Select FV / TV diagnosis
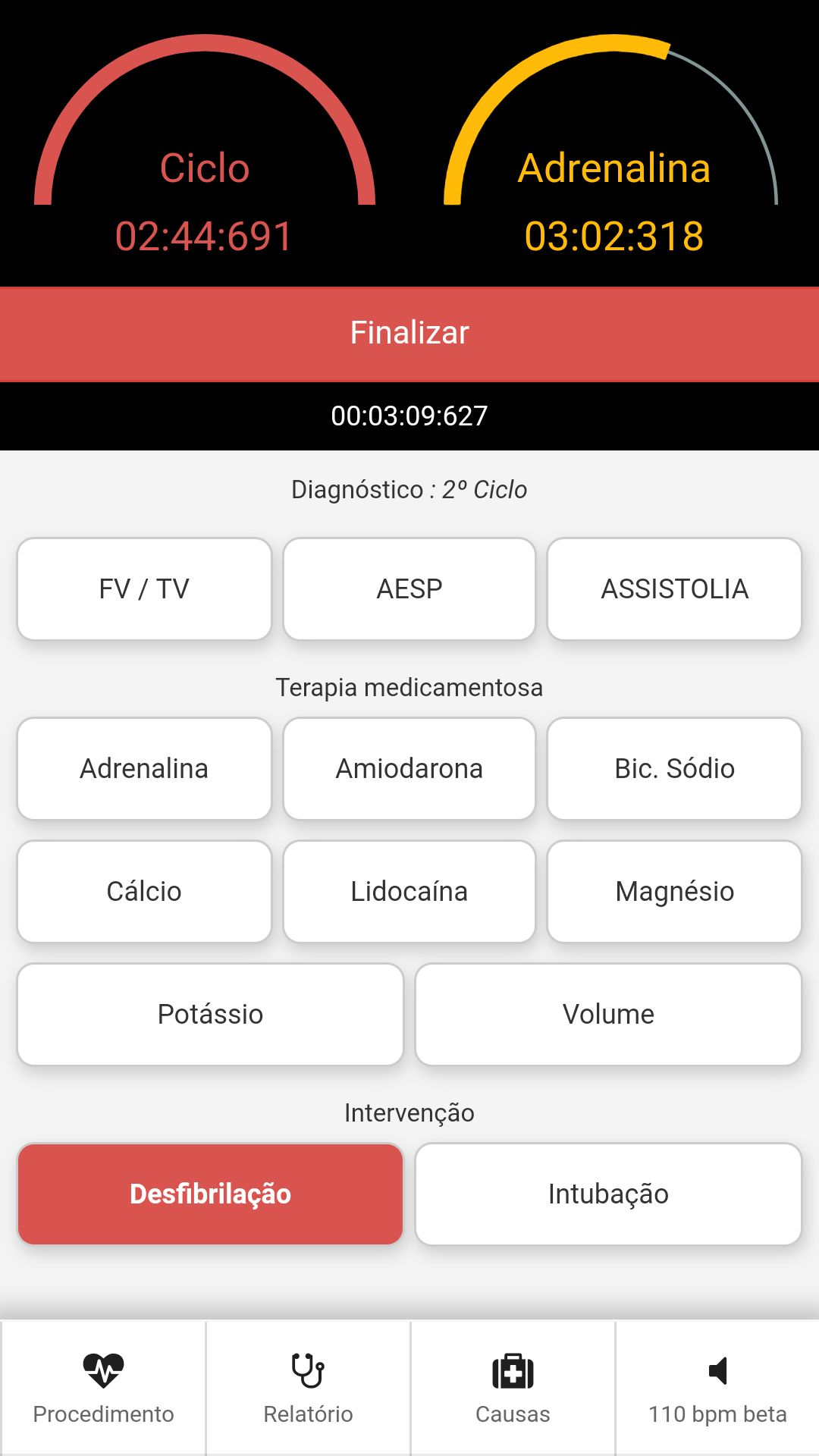This screenshot has height=1456, width=819. [144, 589]
